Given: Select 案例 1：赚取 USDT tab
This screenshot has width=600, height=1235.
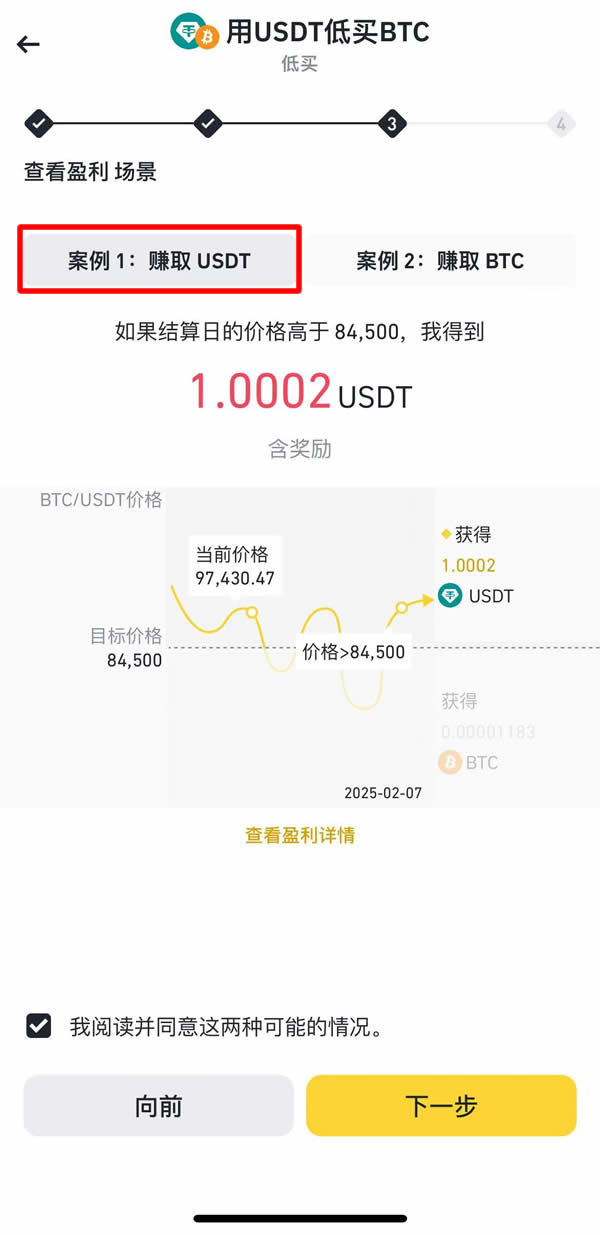Looking at the screenshot, I should tap(159, 261).
